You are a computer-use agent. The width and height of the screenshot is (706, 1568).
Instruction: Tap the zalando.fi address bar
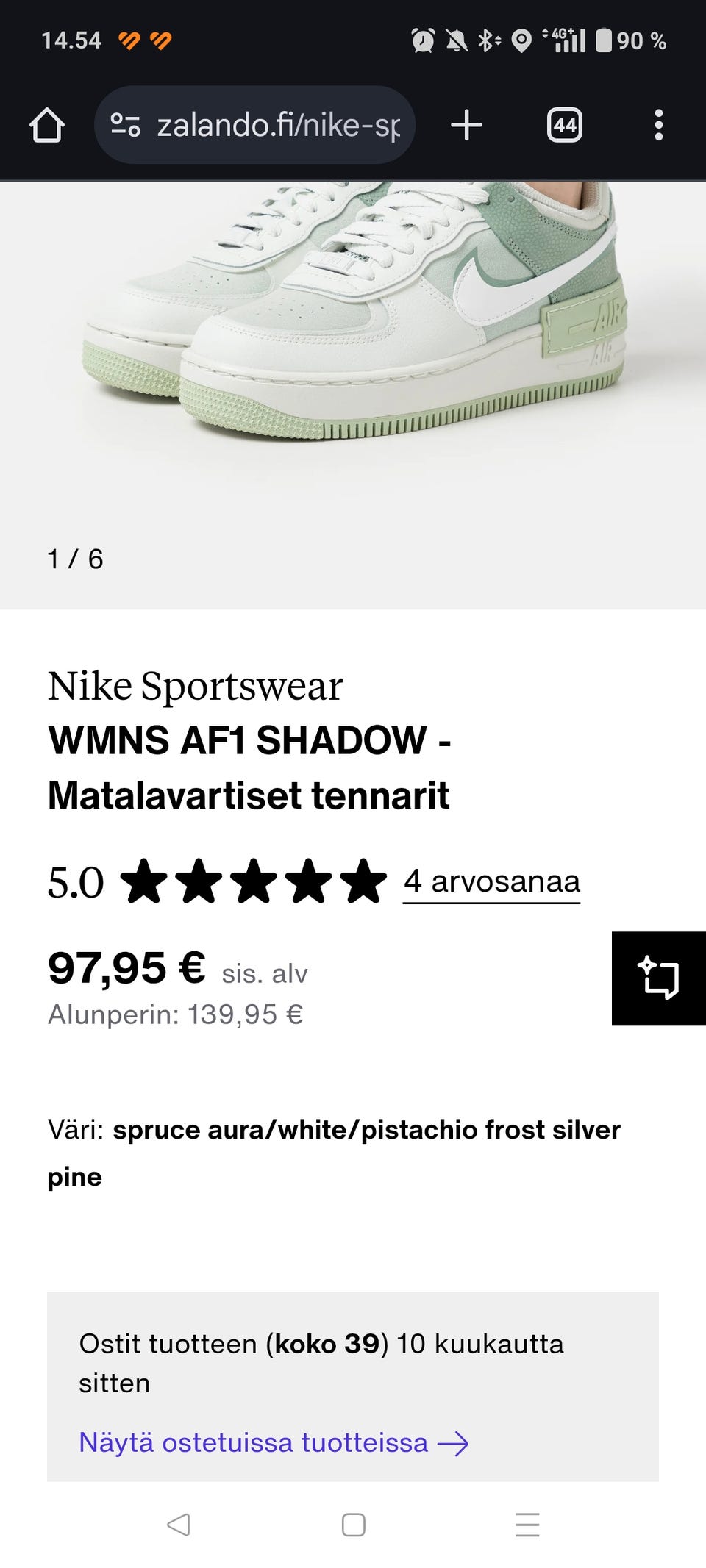[279, 125]
